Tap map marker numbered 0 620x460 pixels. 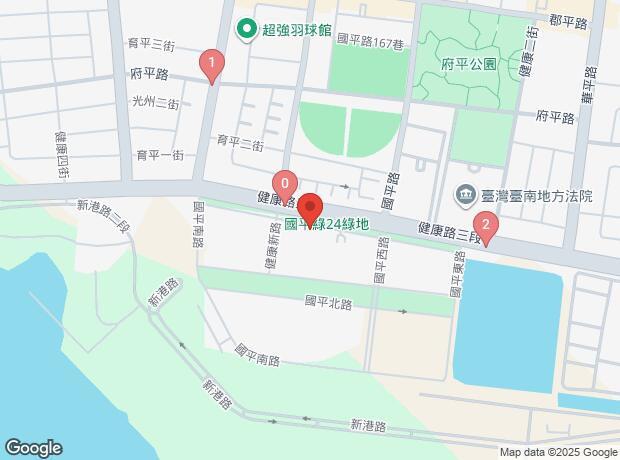[x=285, y=187]
